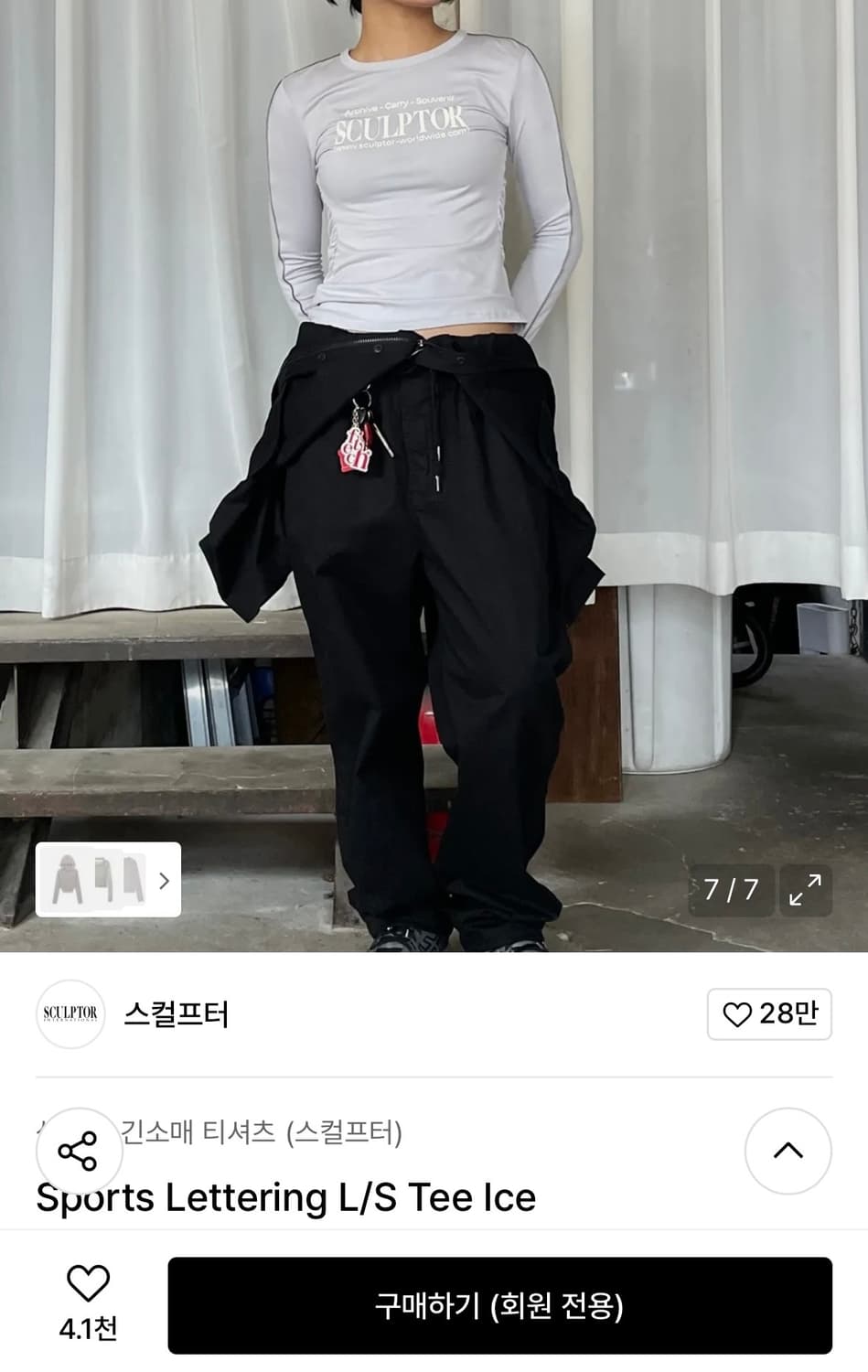Tap the circular SCULPTOR brand logo
This screenshot has width=868, height=1372.
pos(70,1015)
